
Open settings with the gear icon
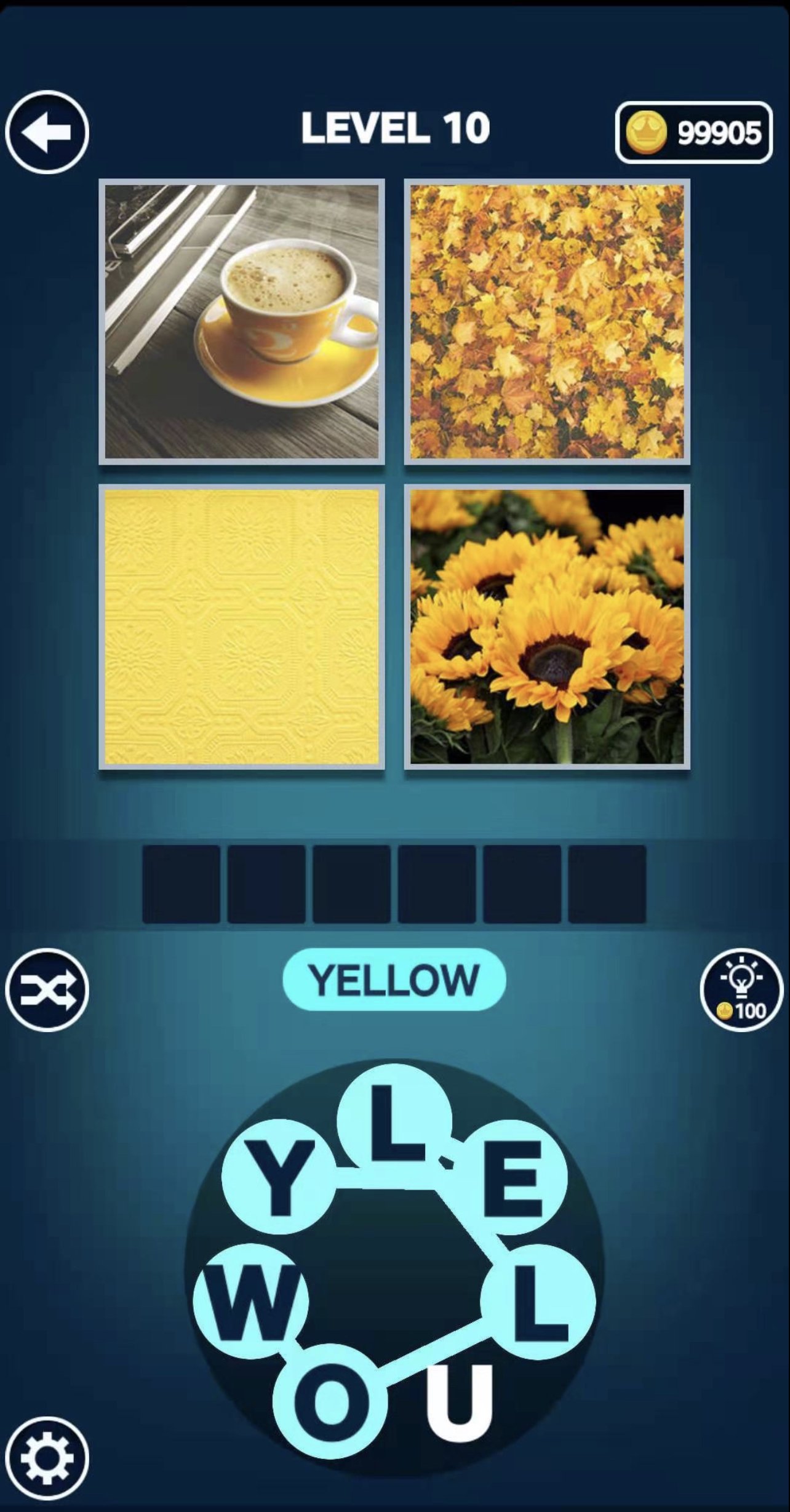coord(47,1458)
